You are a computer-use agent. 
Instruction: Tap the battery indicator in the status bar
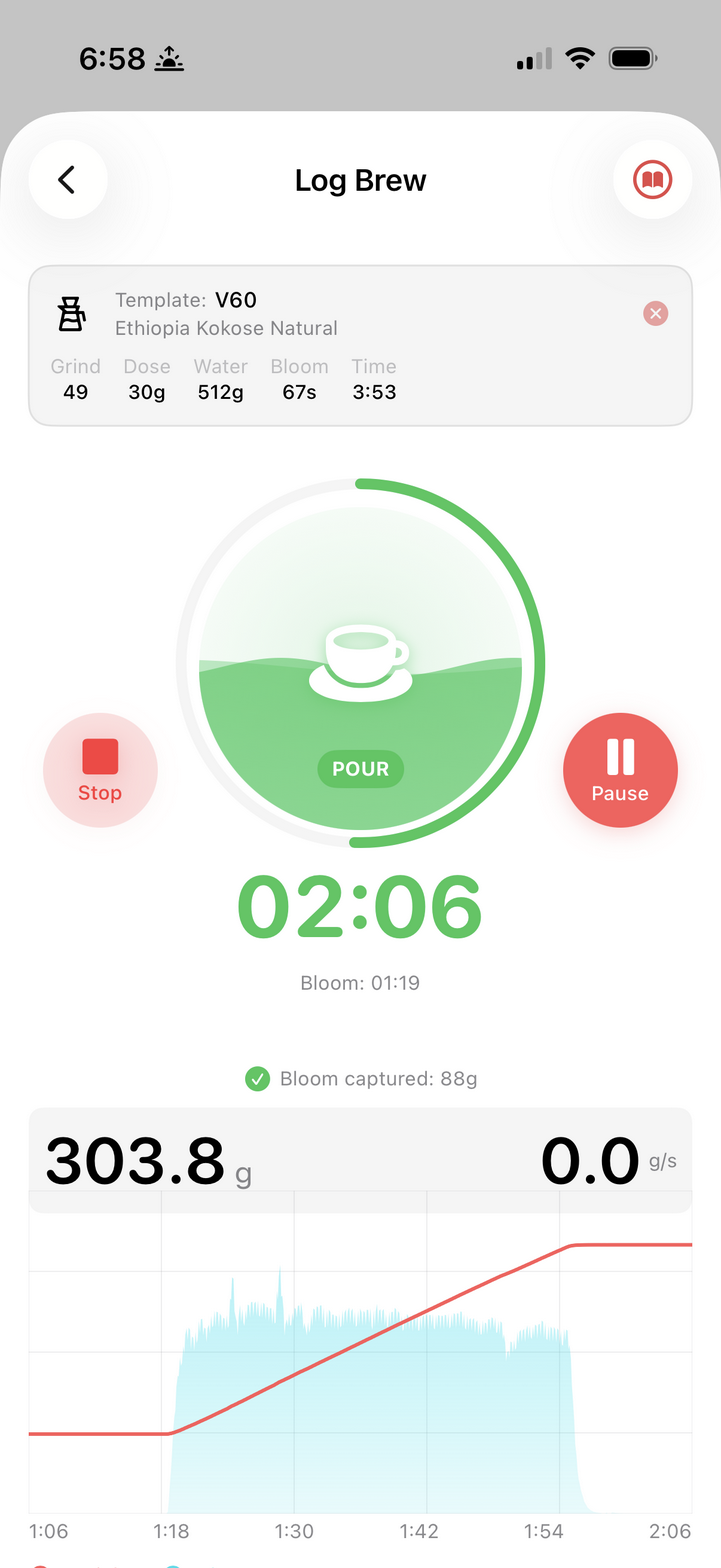coord(631,58)
